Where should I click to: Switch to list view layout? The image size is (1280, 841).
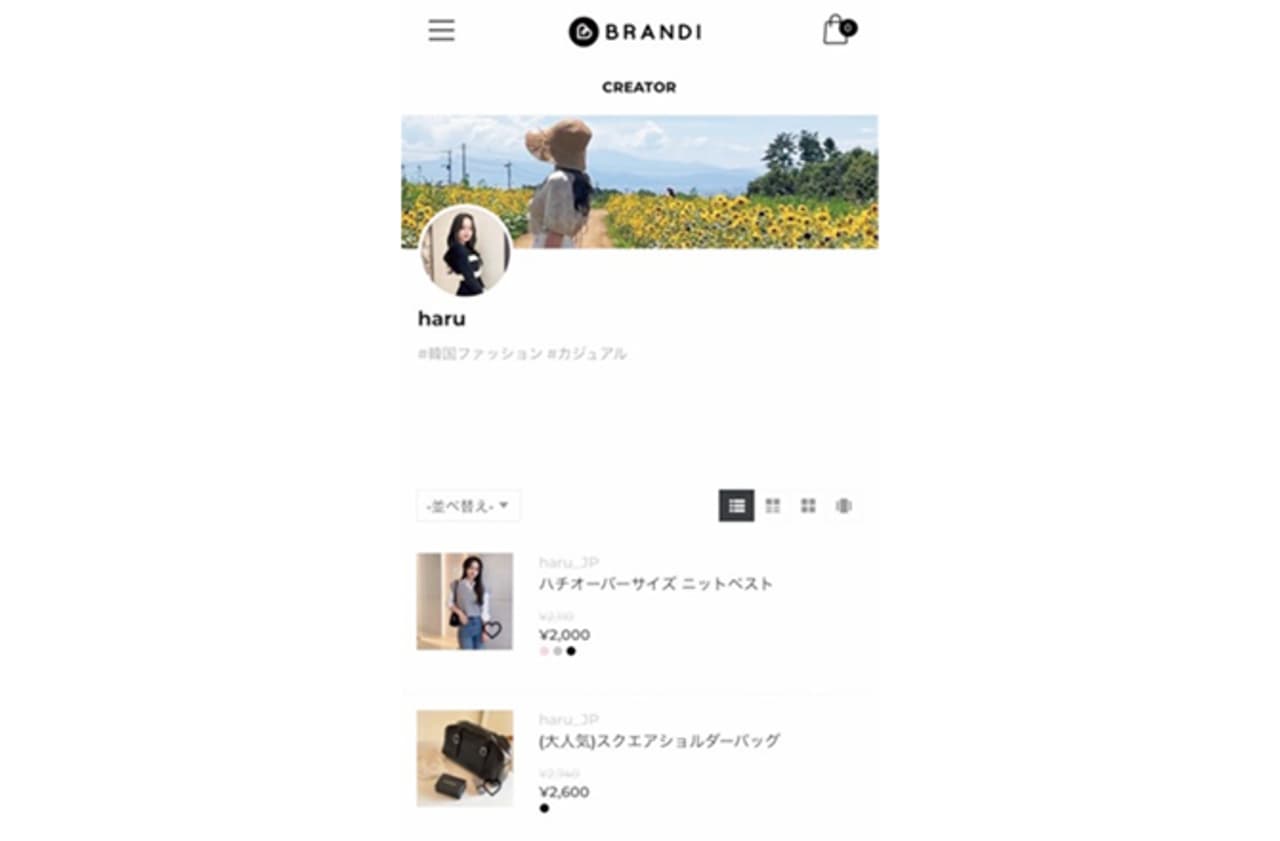pyautogui.click(x=736, y=506)
